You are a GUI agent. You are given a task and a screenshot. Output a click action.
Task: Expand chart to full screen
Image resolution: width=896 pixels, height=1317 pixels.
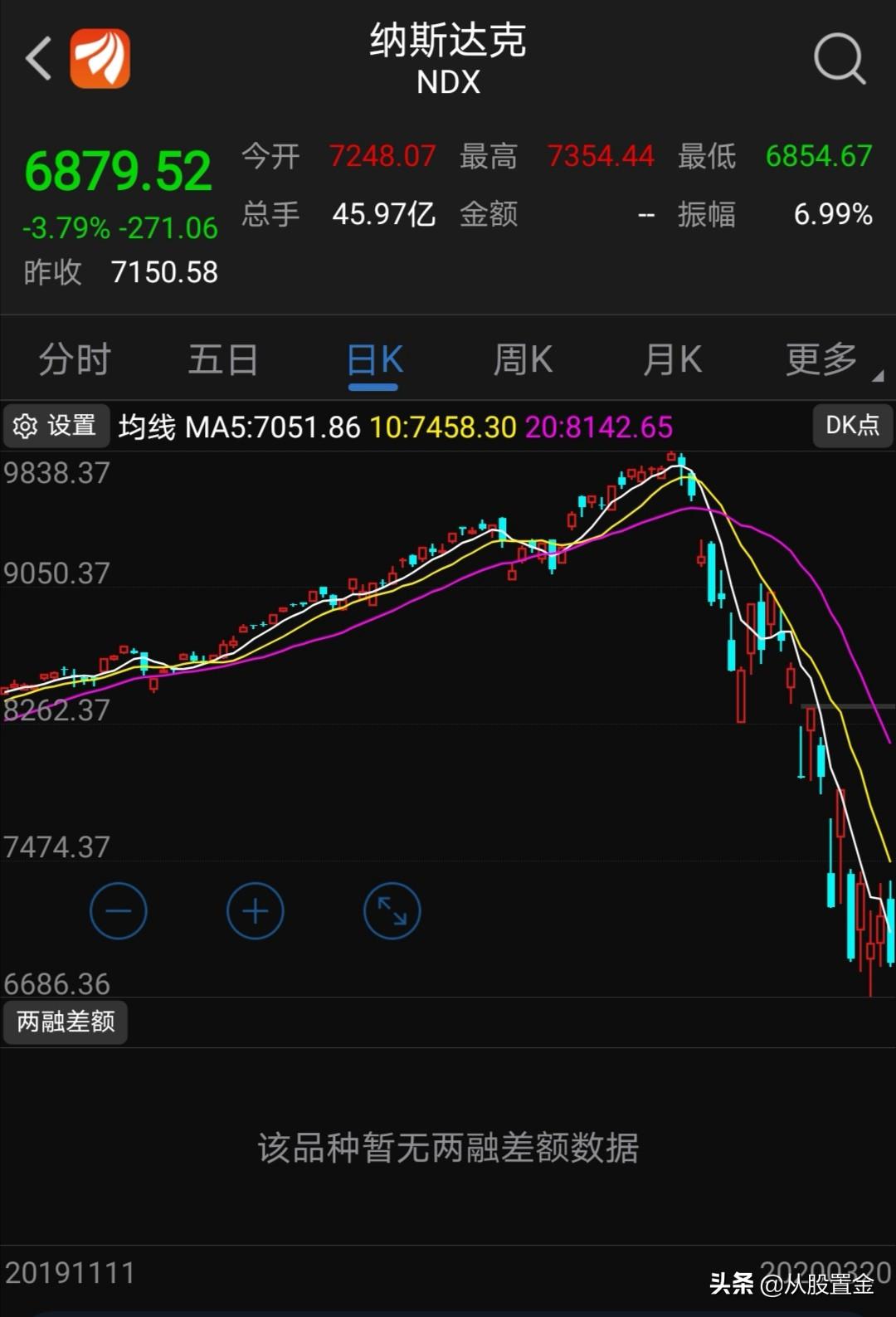392,911
